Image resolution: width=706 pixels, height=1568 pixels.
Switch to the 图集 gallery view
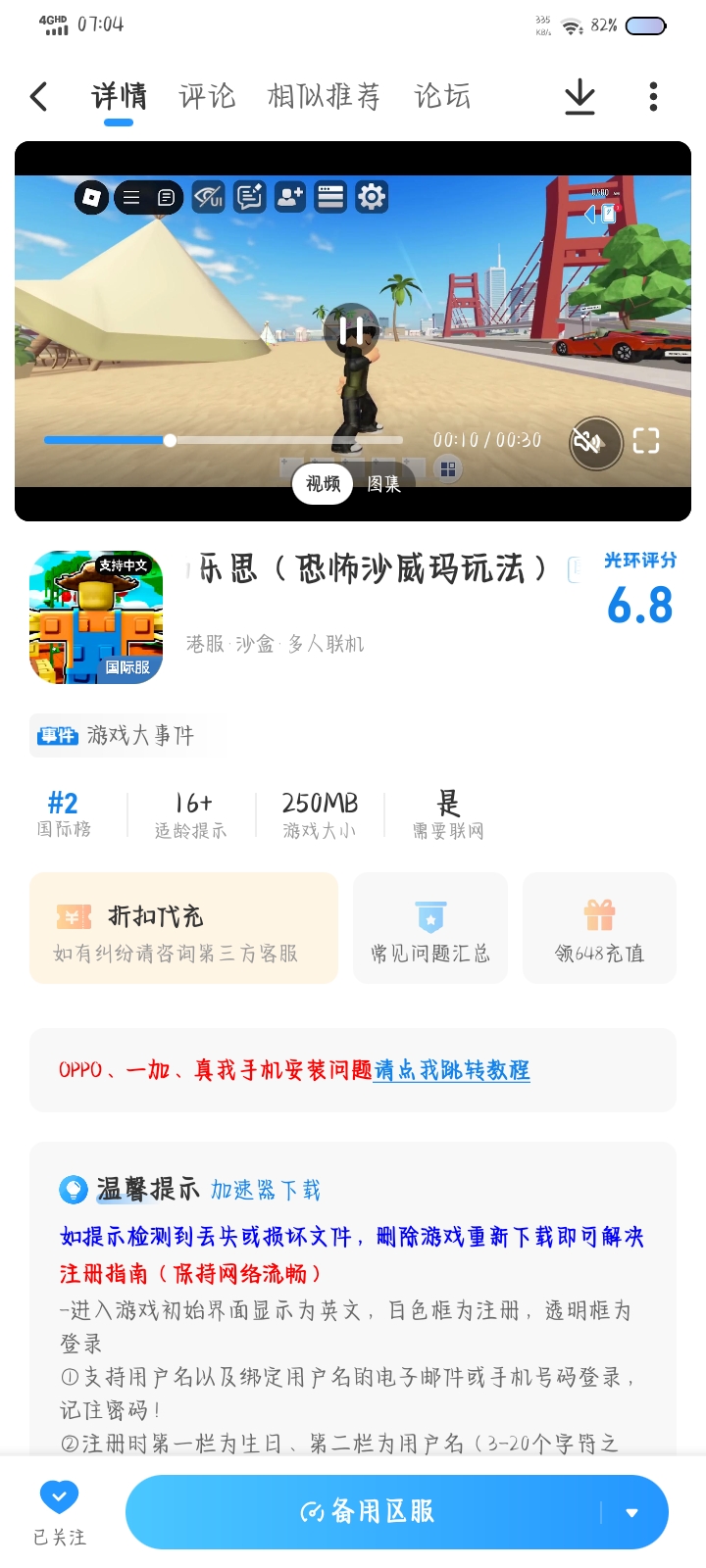[383, 484]
